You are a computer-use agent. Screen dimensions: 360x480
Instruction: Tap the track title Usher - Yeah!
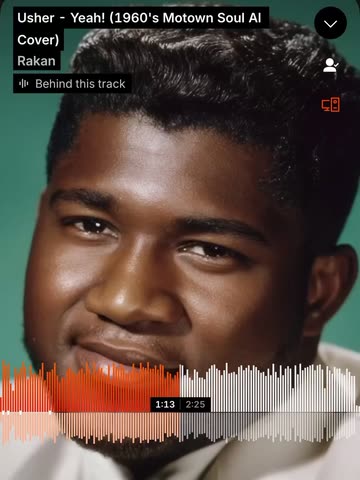coord(141,29)
